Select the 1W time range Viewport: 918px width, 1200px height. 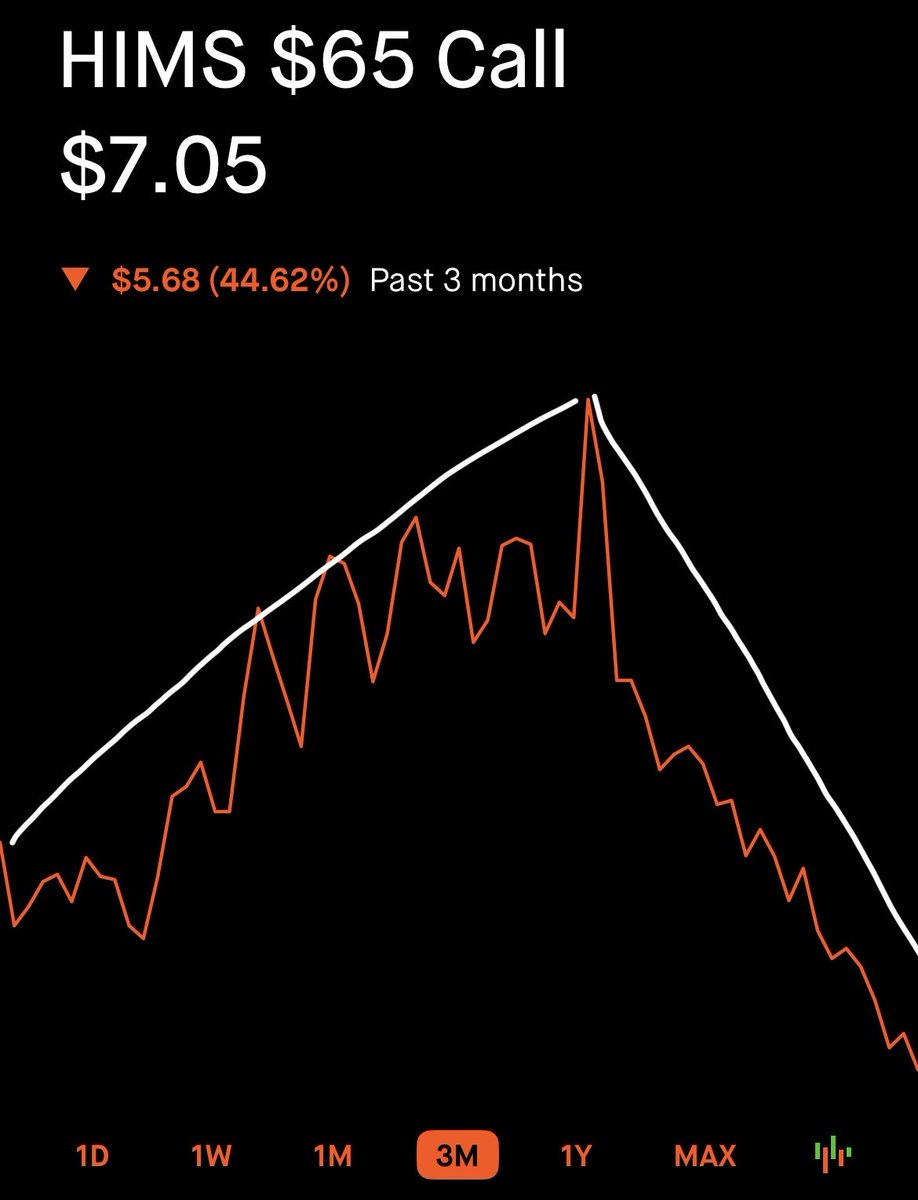pyautogui.click(x=211, y=1157)
